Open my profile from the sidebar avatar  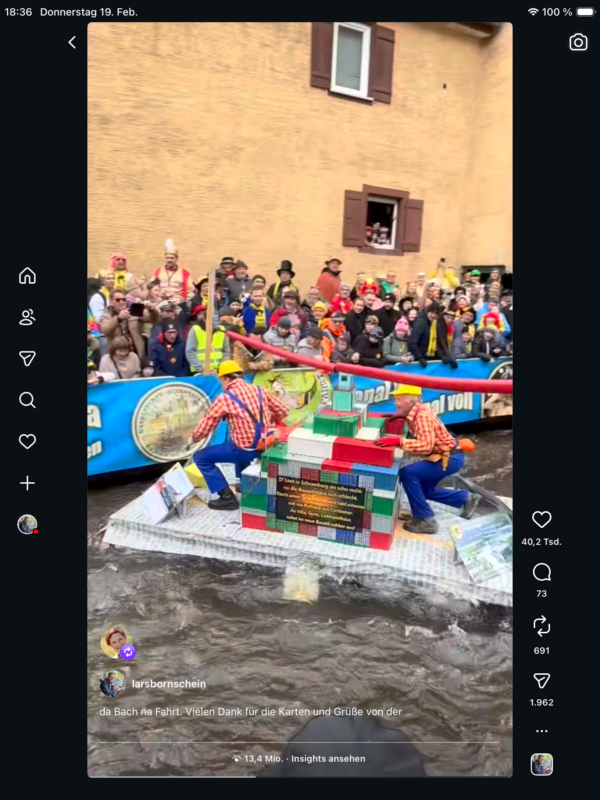pos(27,524)
